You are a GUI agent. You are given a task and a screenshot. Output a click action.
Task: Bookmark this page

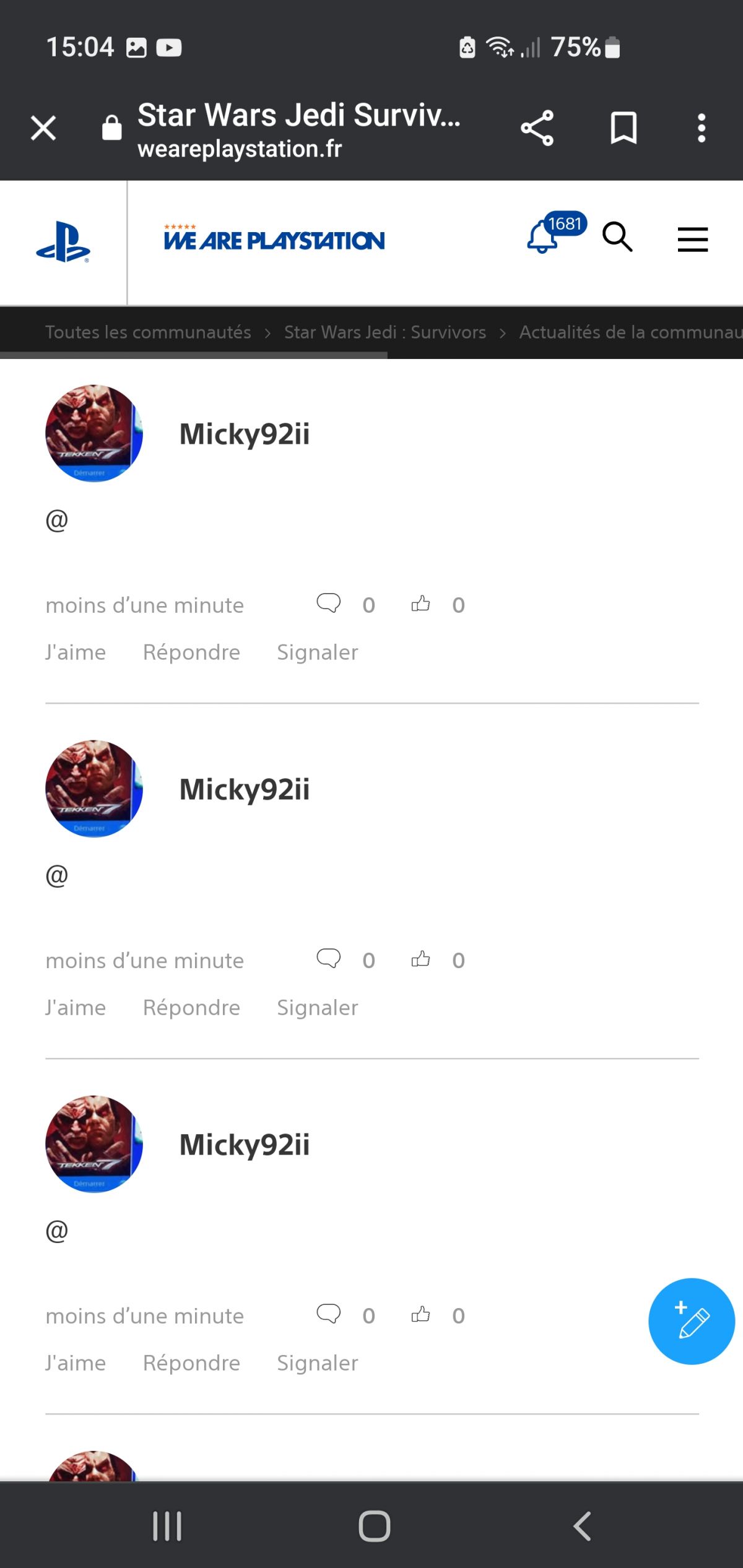[x=623, y=128]
